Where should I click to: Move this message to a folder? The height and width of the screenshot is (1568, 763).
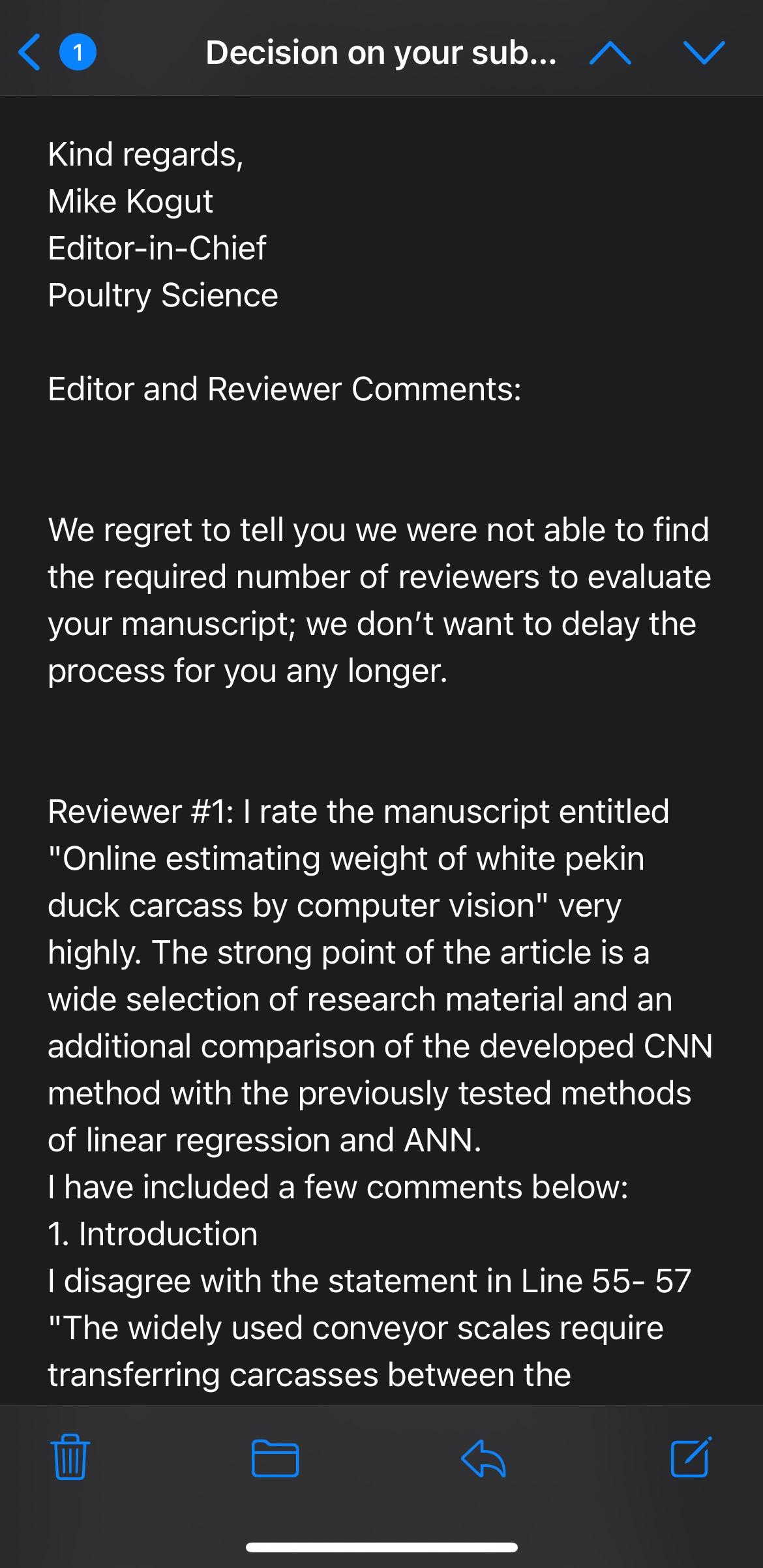[x=275, y=1457]
